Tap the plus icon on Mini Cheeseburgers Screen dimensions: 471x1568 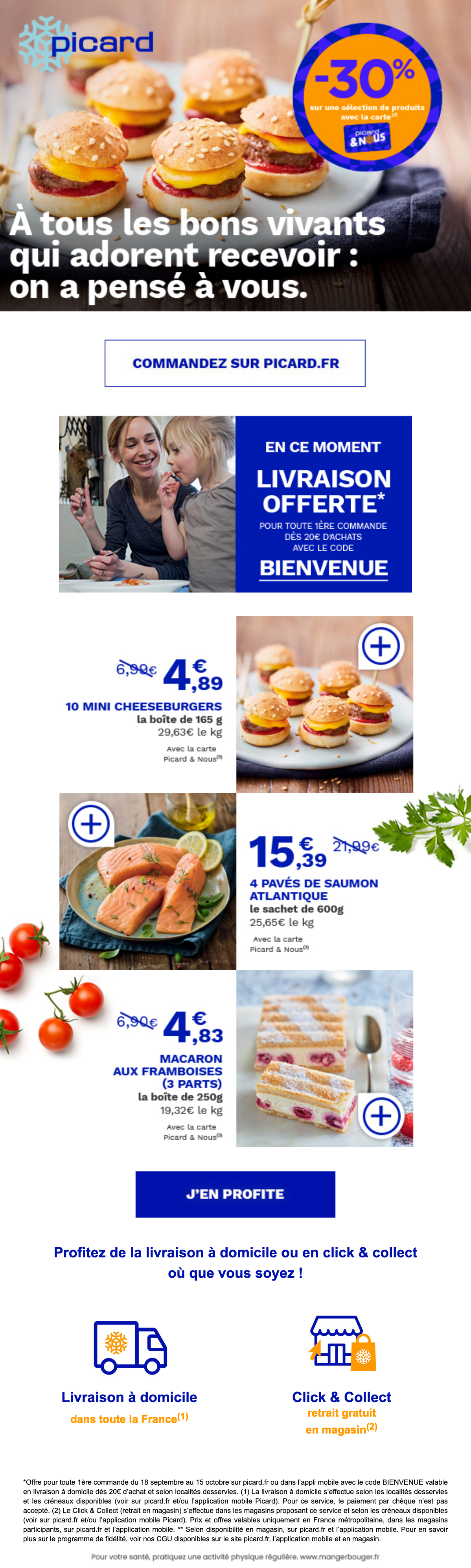[x=381, y=646]
